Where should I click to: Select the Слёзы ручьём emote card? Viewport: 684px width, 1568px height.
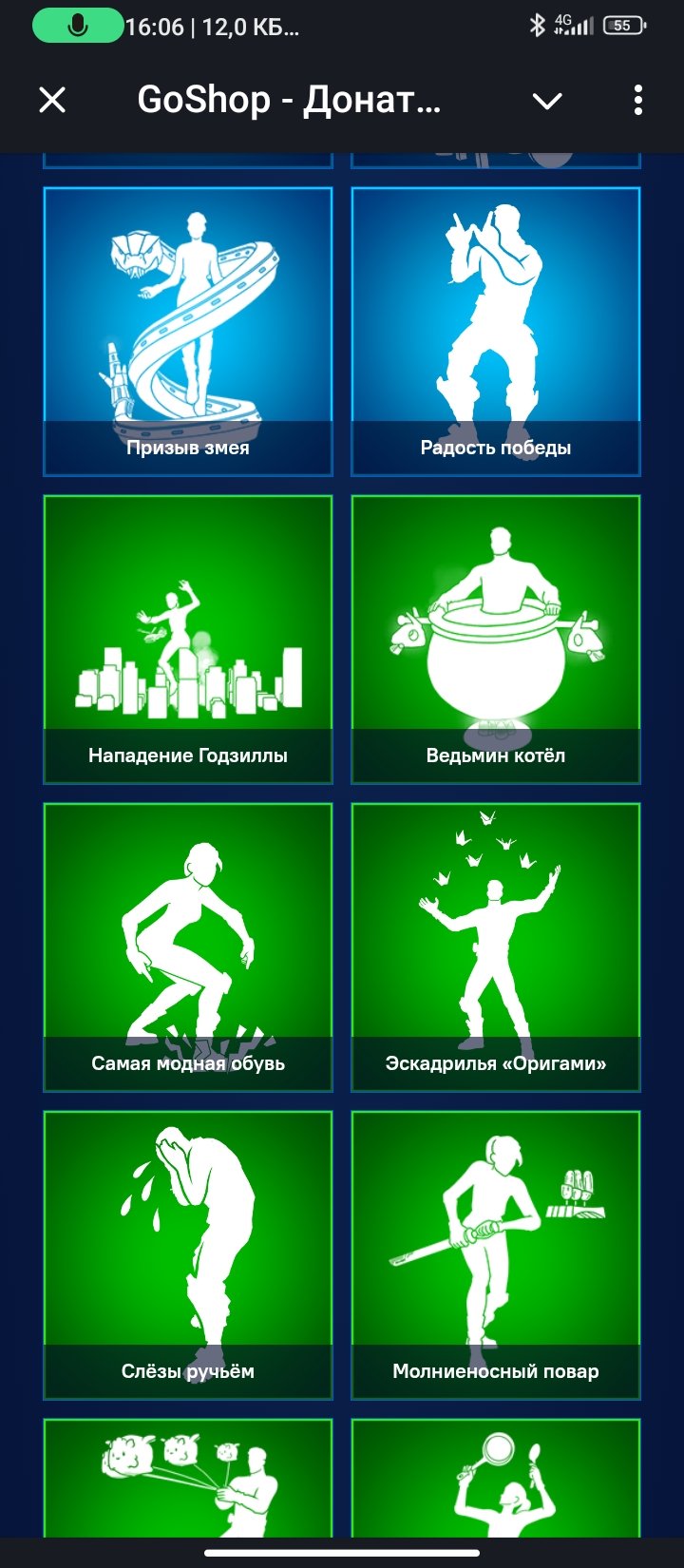tap(188, 1255)
